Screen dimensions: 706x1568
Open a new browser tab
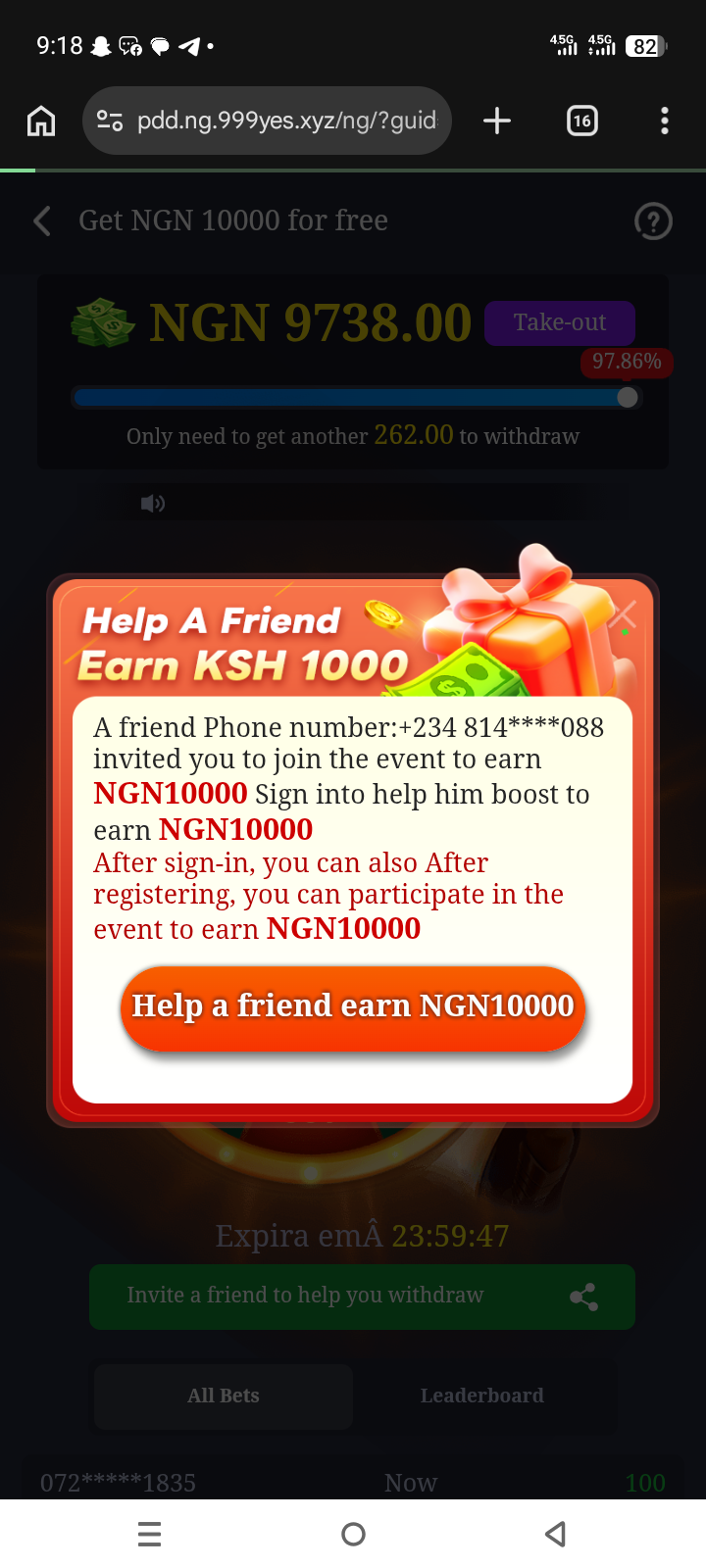[497, 121]
